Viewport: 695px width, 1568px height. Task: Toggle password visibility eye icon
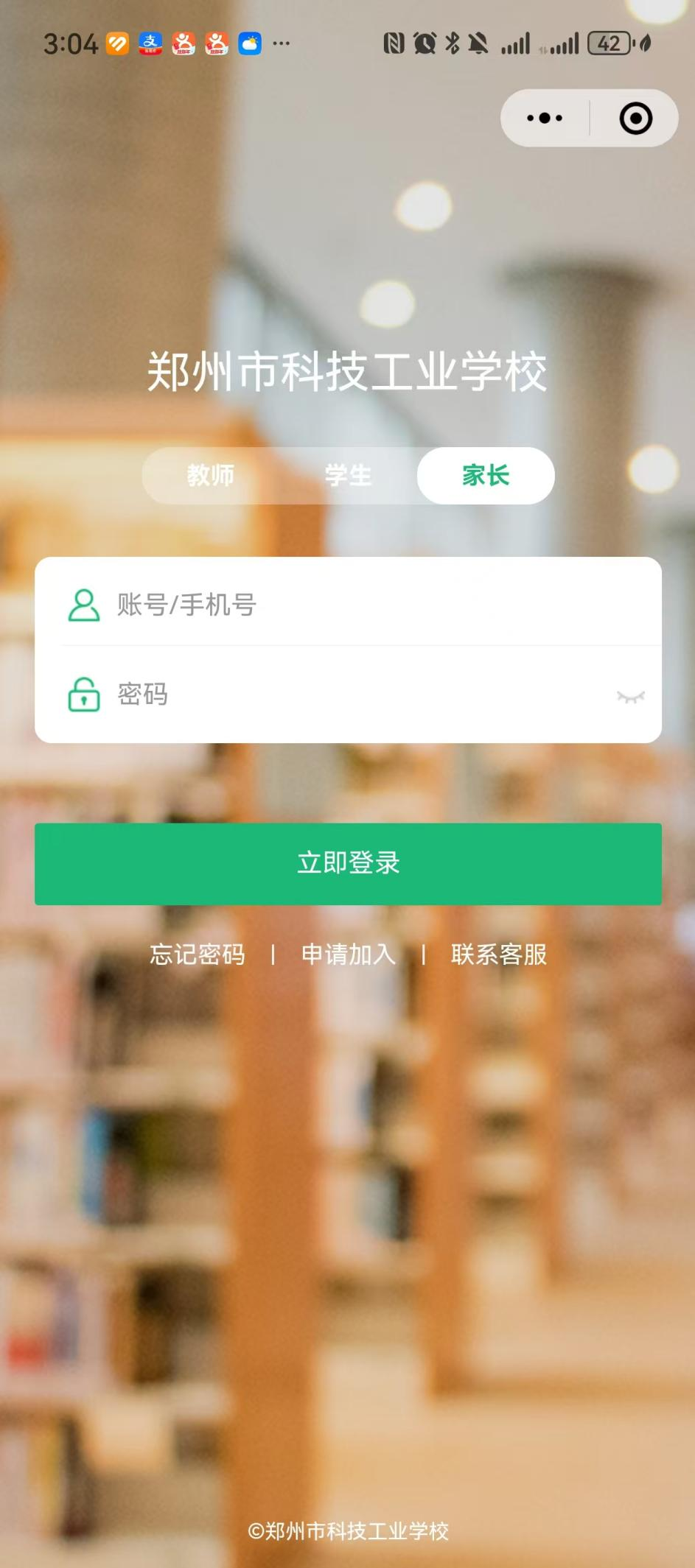[631, 697]
